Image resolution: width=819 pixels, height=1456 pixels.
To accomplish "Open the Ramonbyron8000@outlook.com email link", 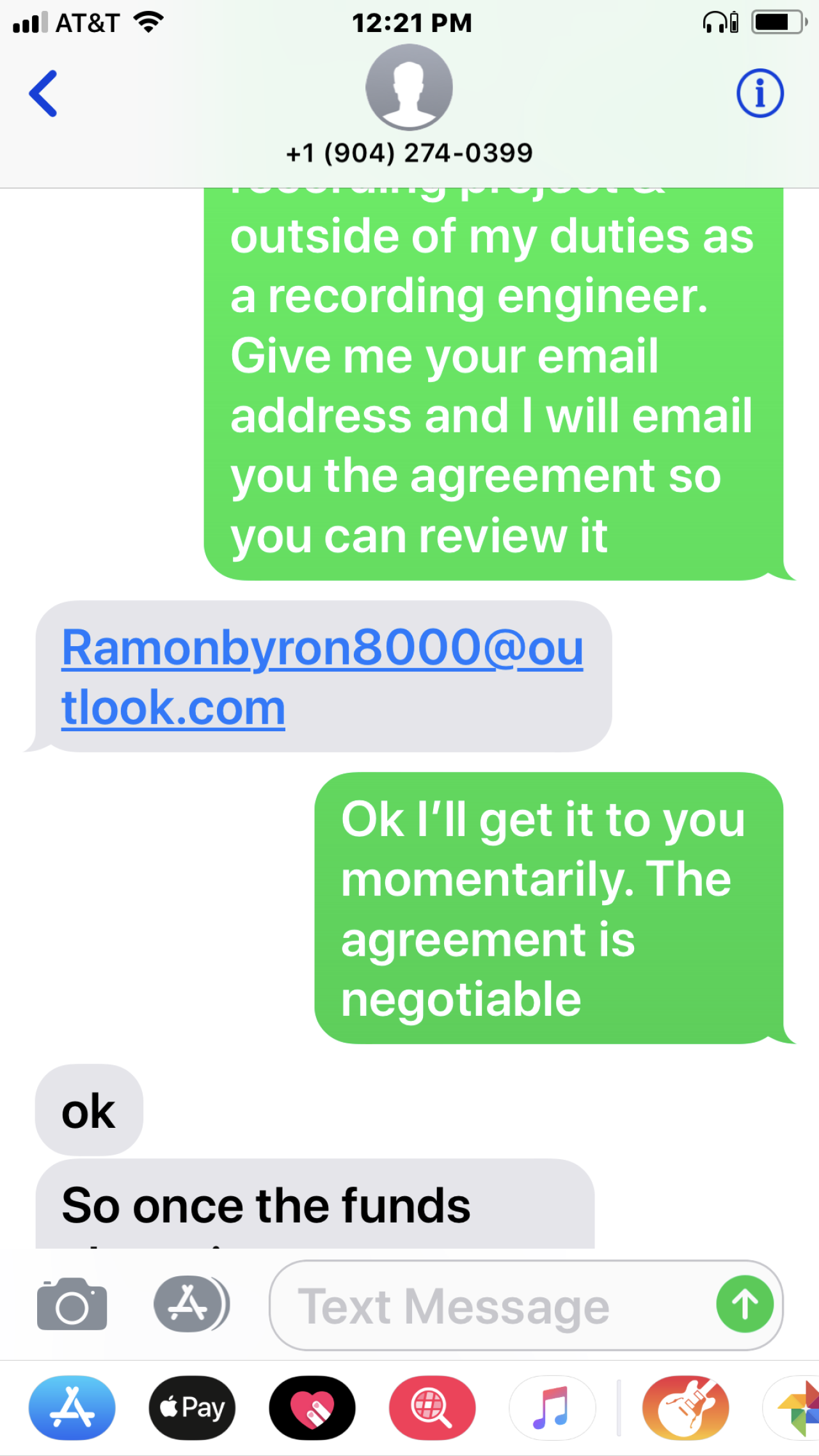I will pyautogui.click(x=322, y=677).
